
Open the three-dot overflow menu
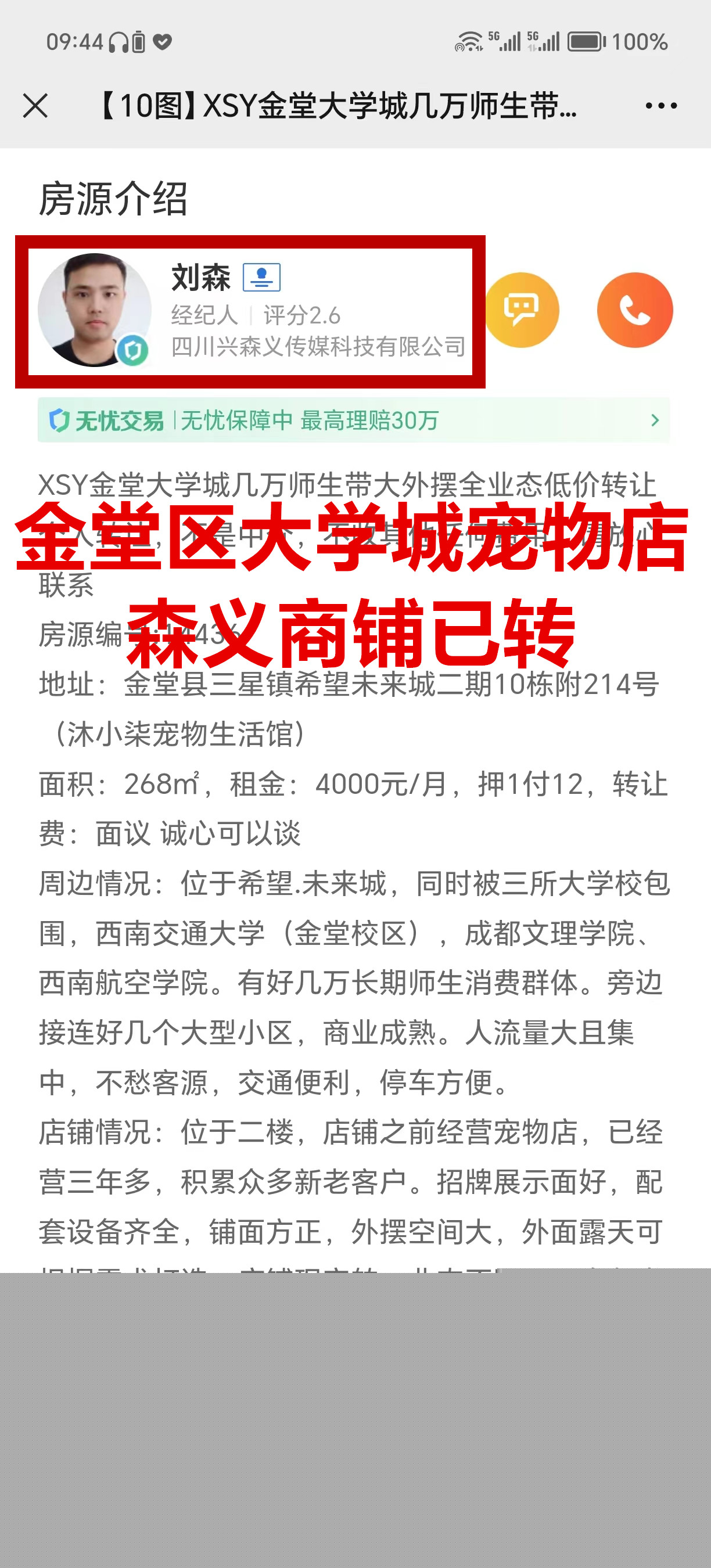tap(661, 105)
